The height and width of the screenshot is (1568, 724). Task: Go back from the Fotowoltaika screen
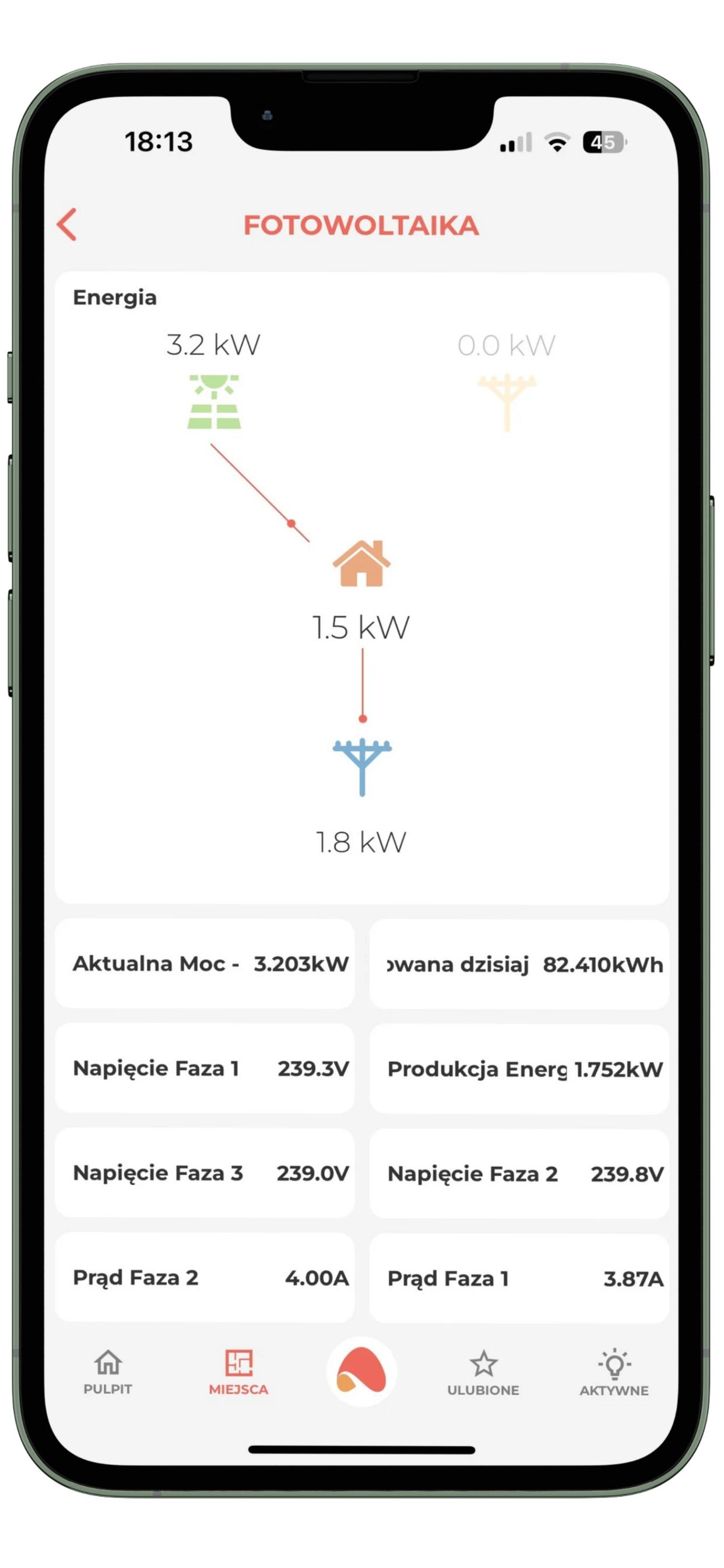67,225
